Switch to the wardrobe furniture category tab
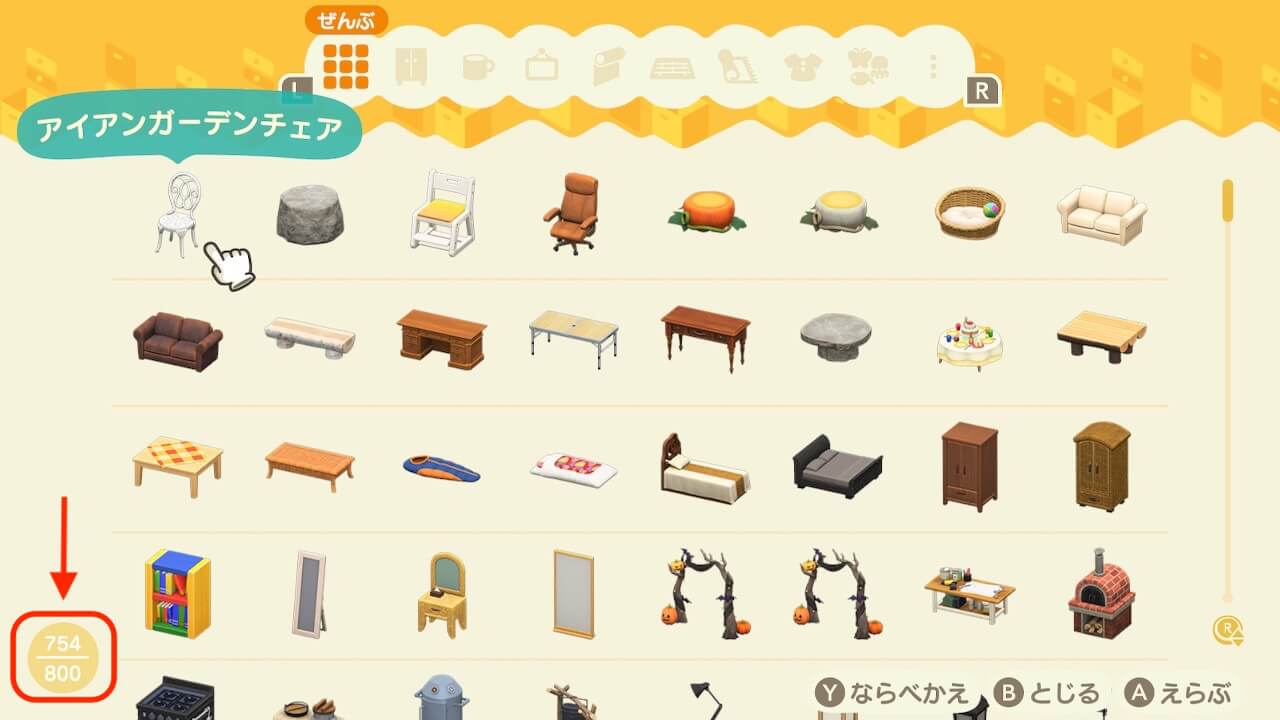Image resolution: width=1280 pixels, height=720 pixels. [x=410, y=67]
